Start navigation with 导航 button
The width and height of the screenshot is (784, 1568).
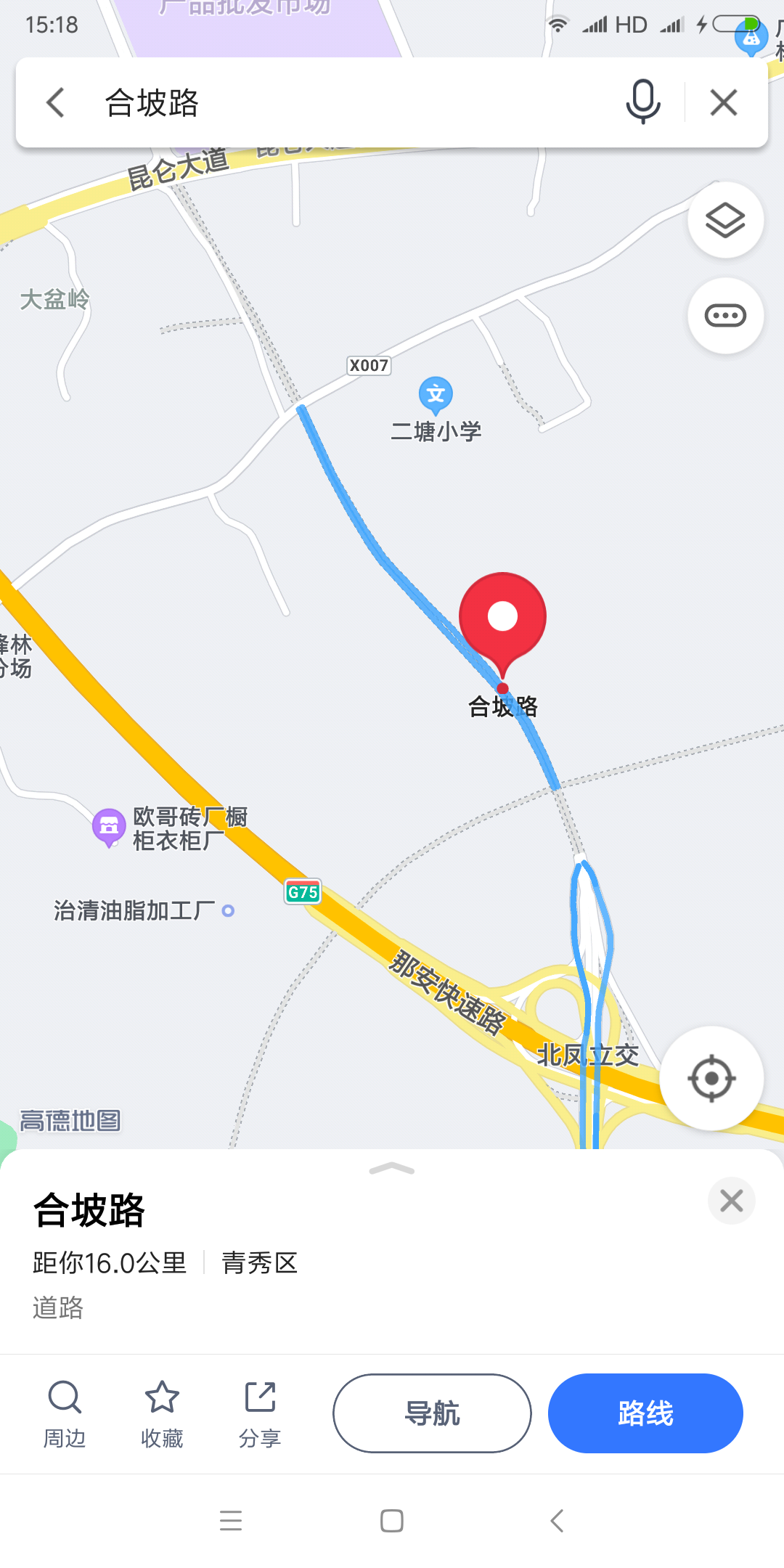tap(432, 1413)
